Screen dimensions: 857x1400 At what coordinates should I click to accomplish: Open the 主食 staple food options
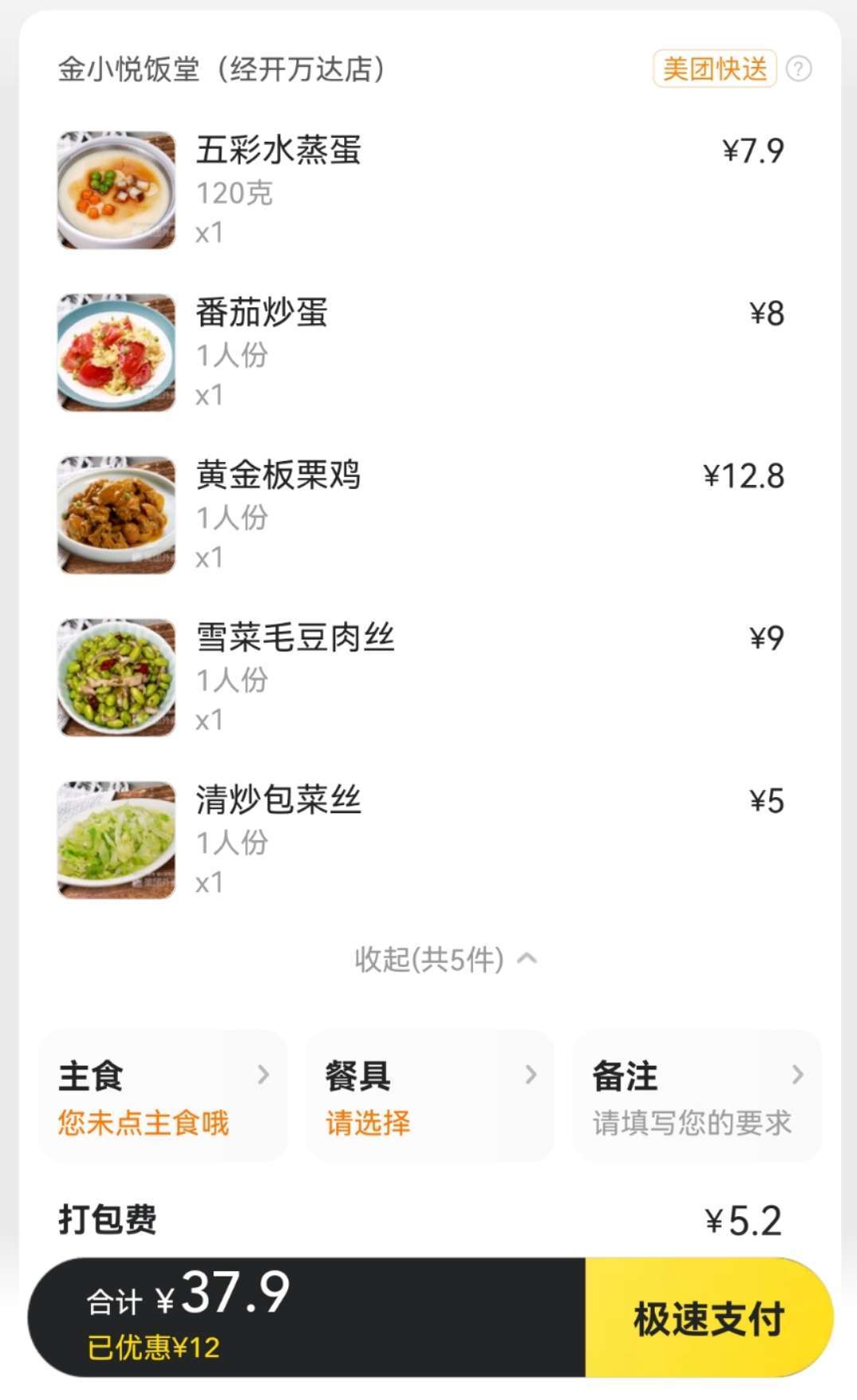[x=163, y=1096]
